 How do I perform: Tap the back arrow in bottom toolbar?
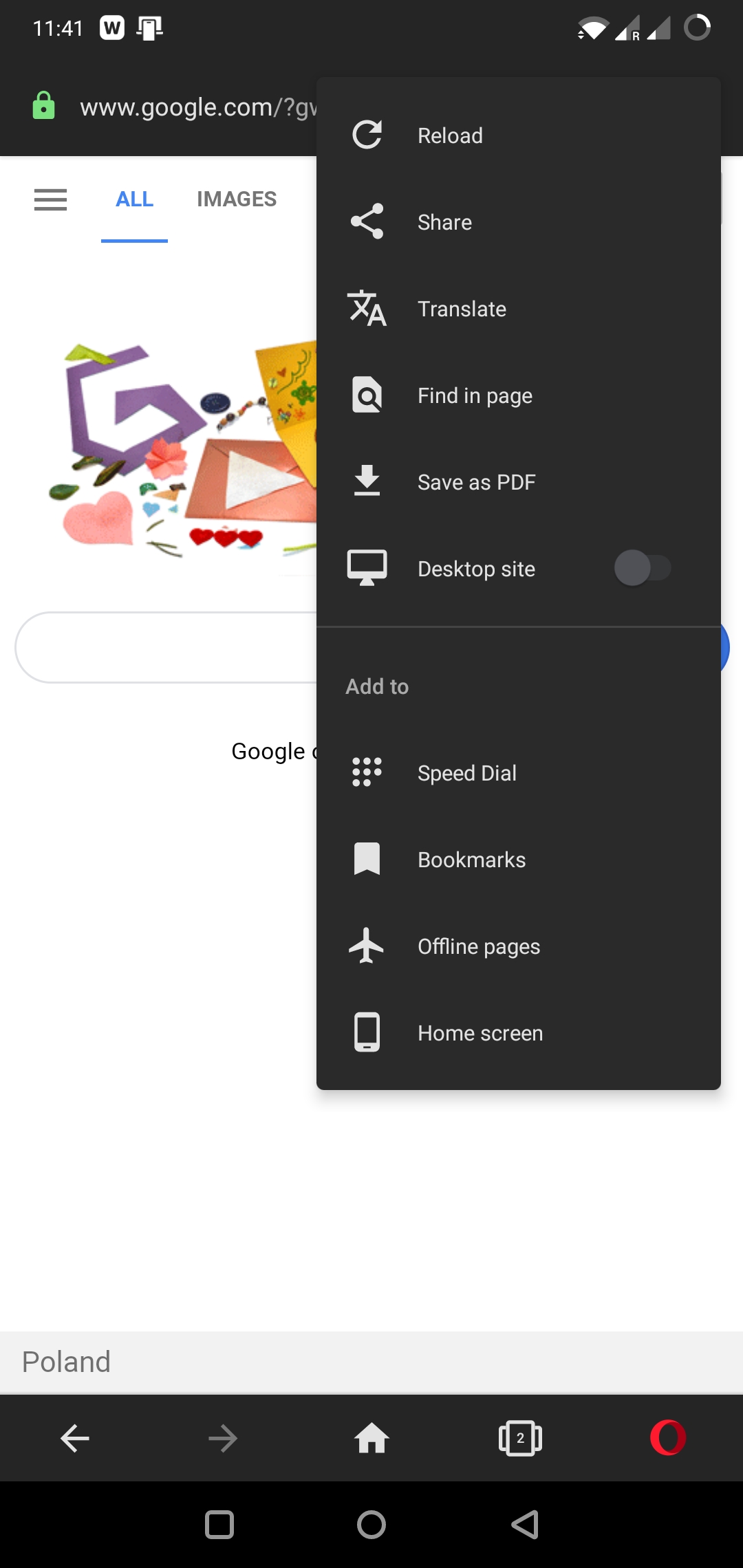tap(74, 1437)
